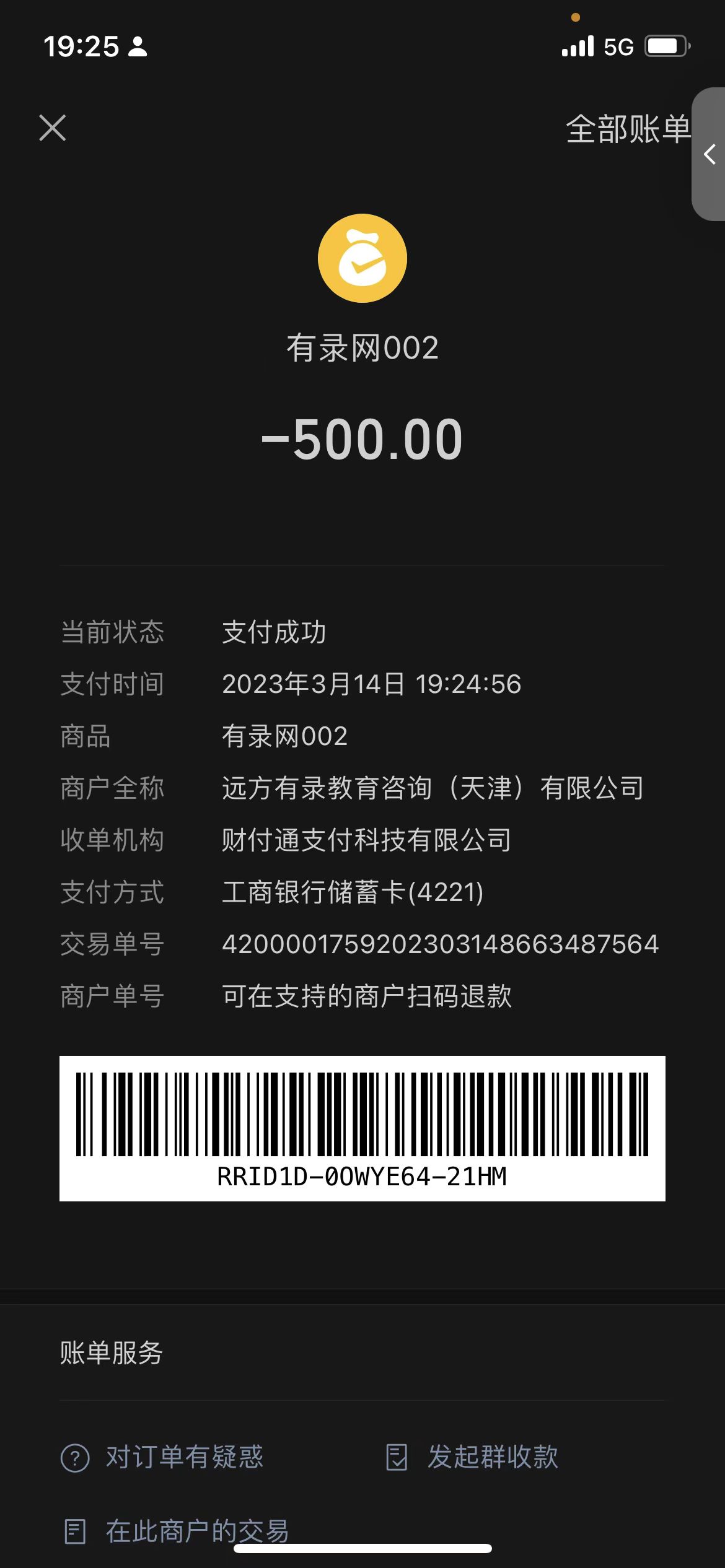View 在此商户的交易 transactions
This screenshot has width=725, height=1568.
click(x=177, y=1531)
